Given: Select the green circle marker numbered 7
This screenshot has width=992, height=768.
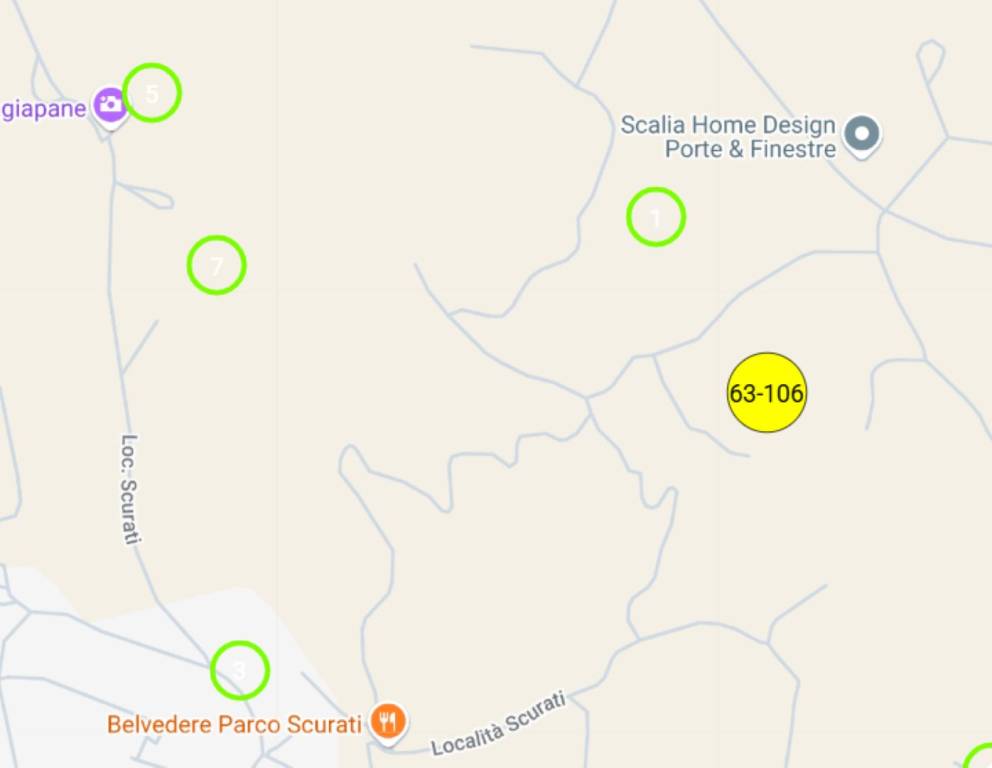Looking at the screenshot, I should tap(216, 265).
